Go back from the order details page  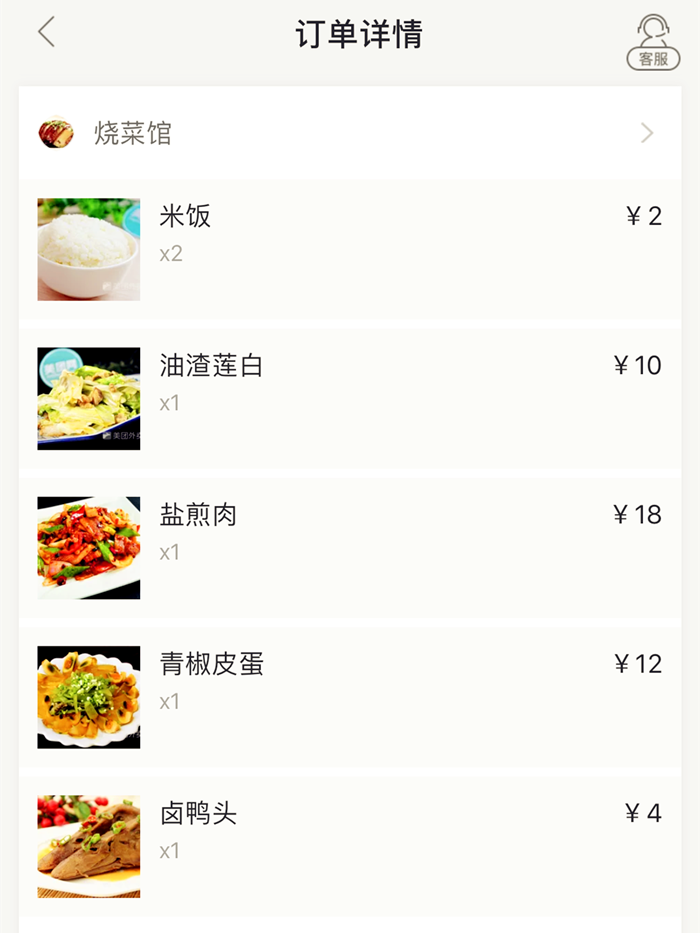click(x=46, y=33)
